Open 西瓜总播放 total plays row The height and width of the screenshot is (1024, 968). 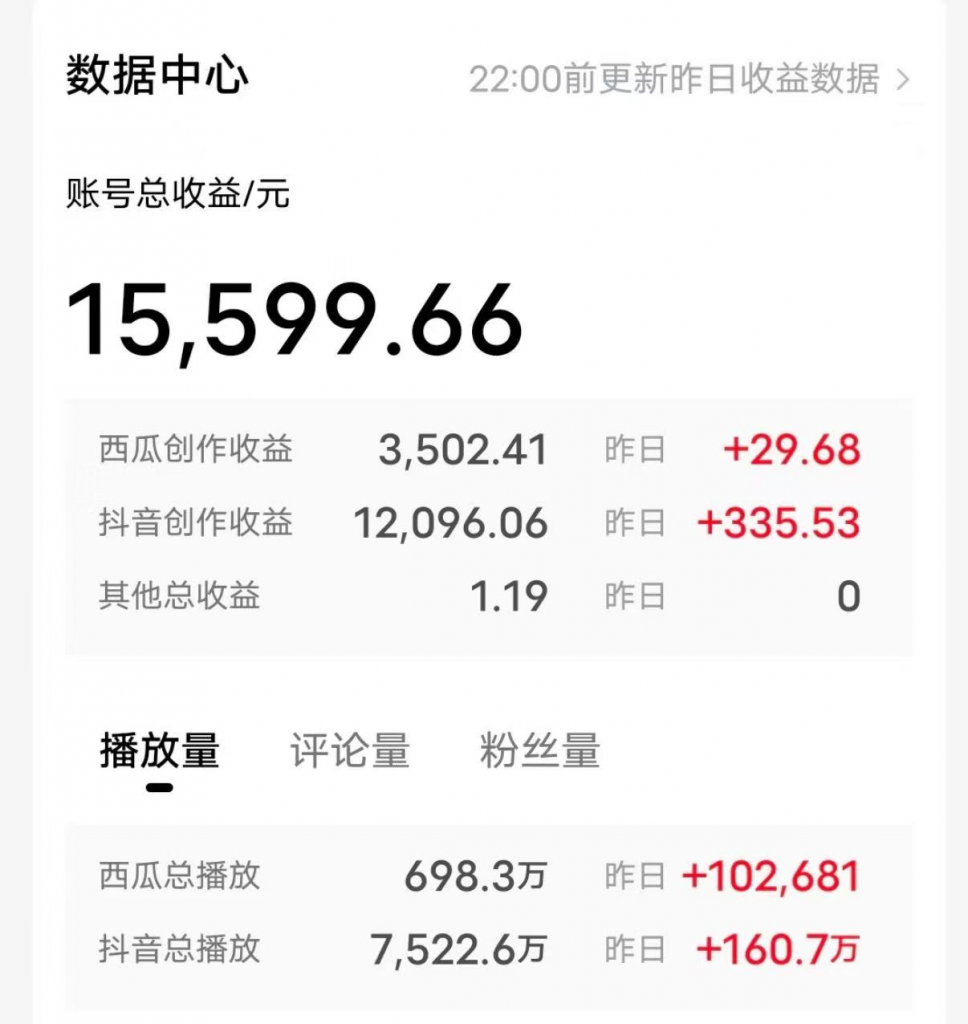click(180, 874)
